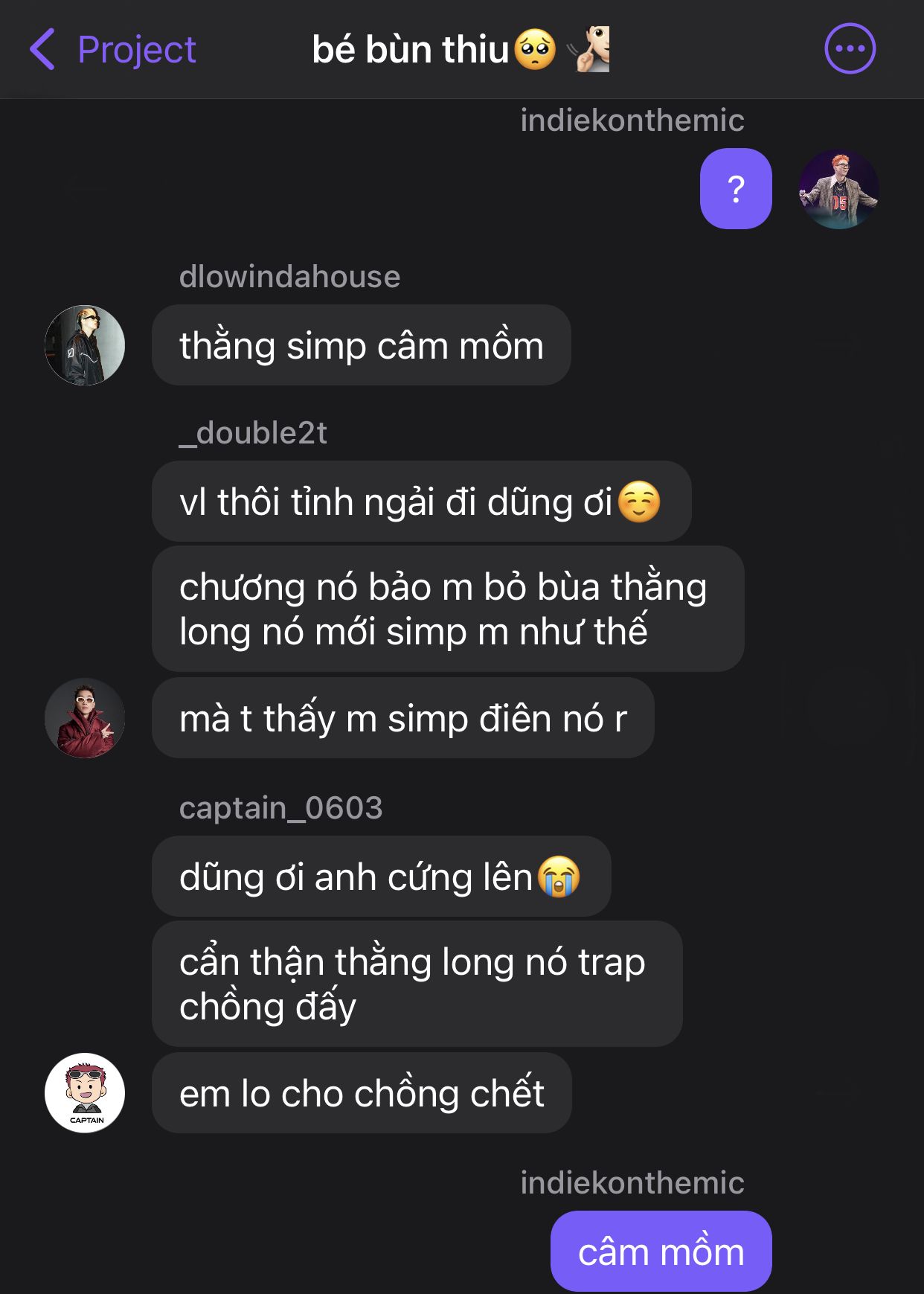The width and height of the screenshot is (924, 1294).
Task: Open the more options menu
Action: pyautogui.click(x=850, y=49)
